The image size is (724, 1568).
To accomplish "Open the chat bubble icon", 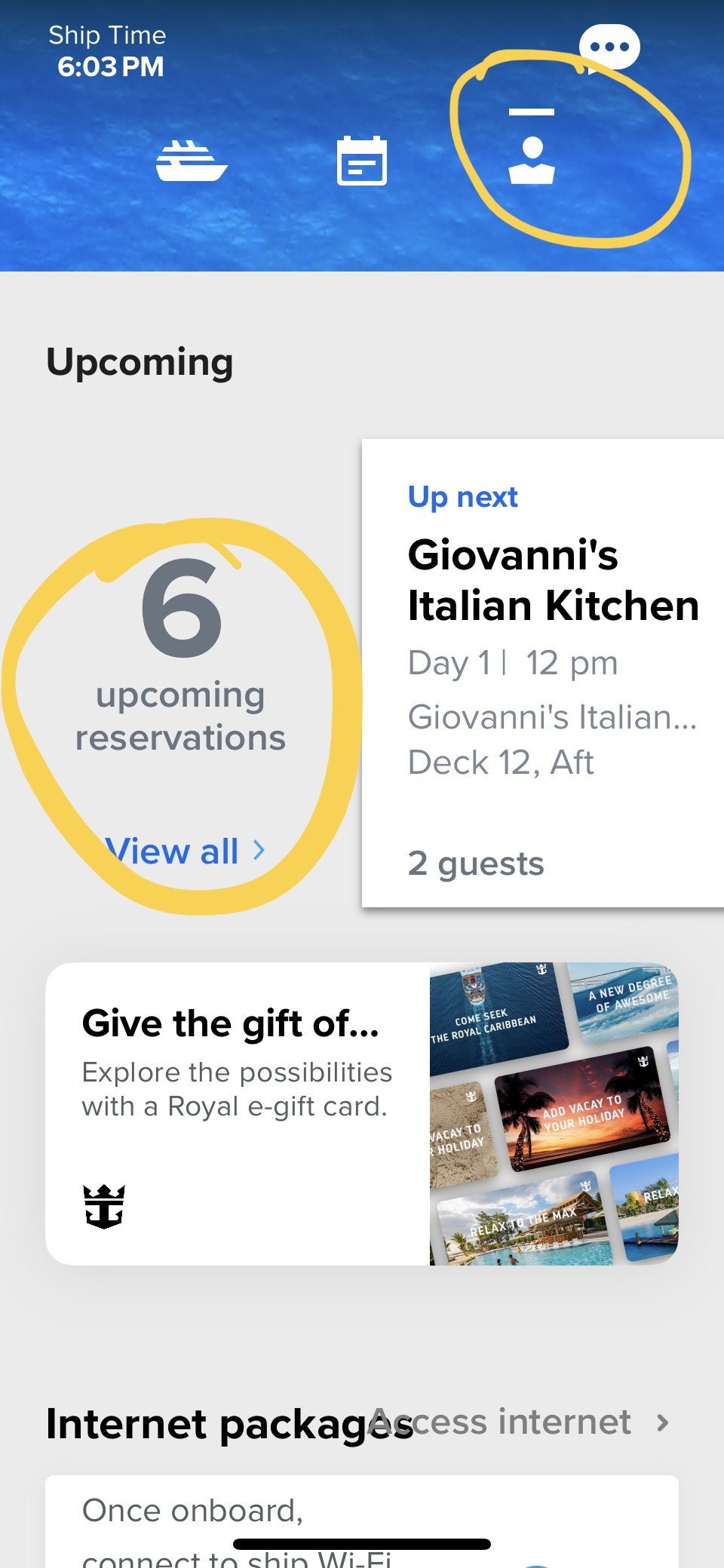I will (x=609, y=48).
